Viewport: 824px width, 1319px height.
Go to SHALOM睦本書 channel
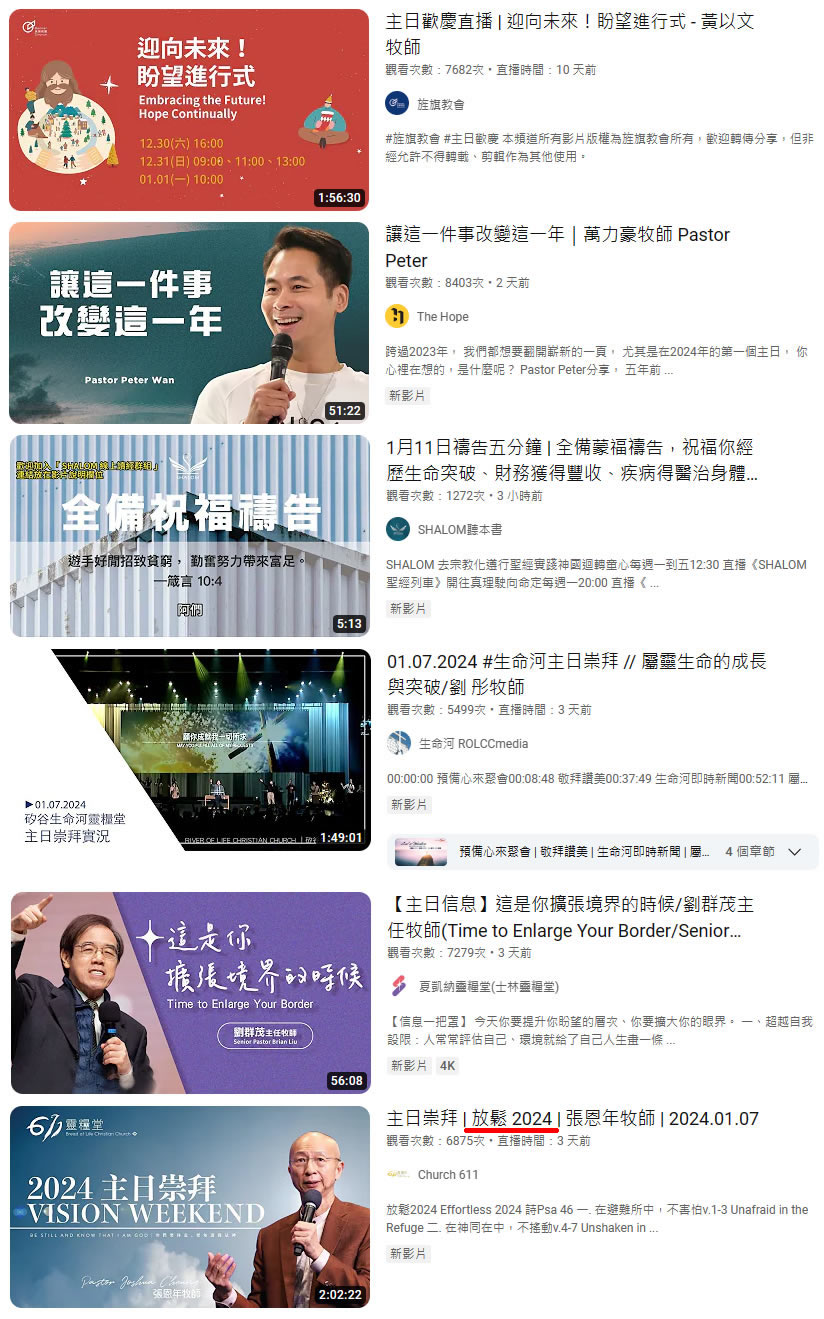click(459, 530)
